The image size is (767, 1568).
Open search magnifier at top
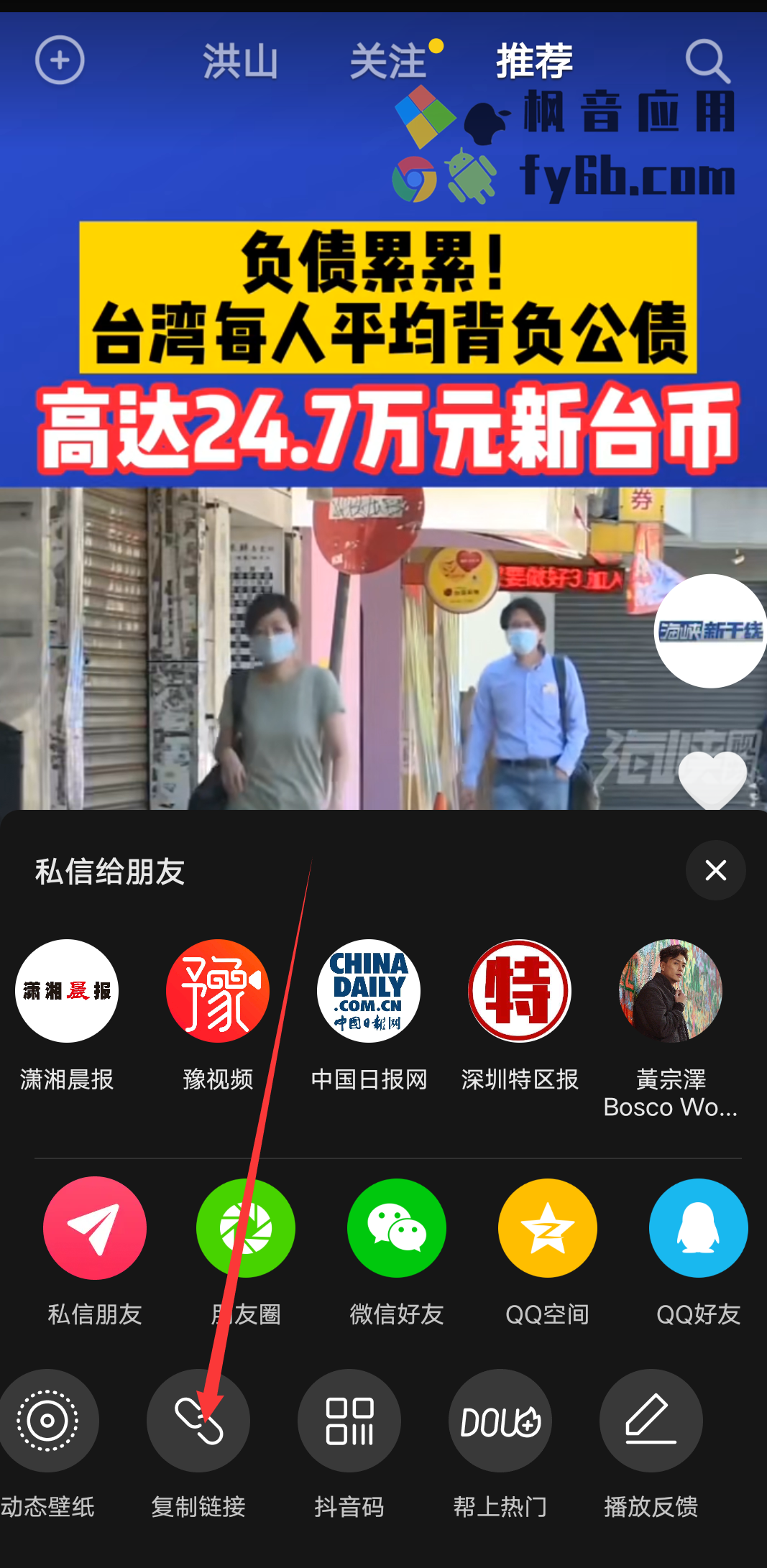click(x=707, y=61)
